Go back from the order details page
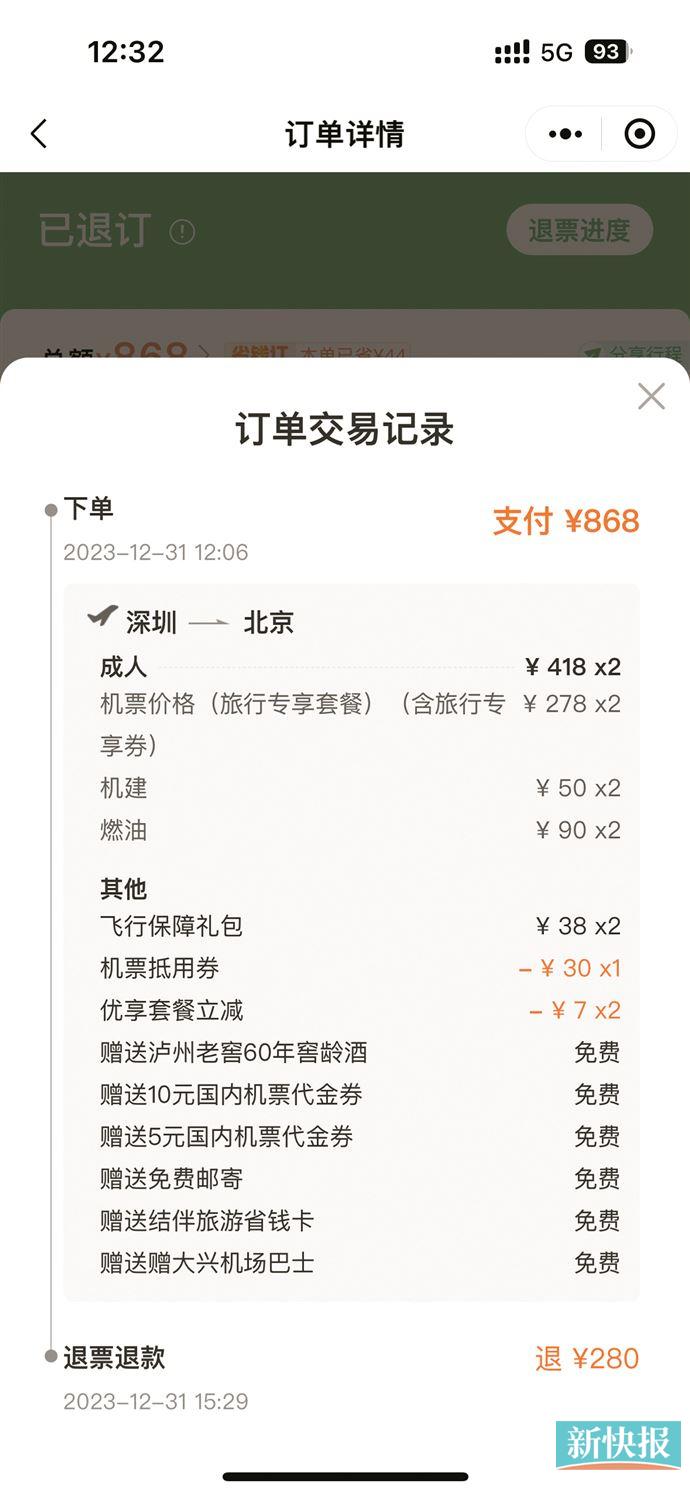The height and width of the screenshot is (1495, 690). (x=39, y=134)
